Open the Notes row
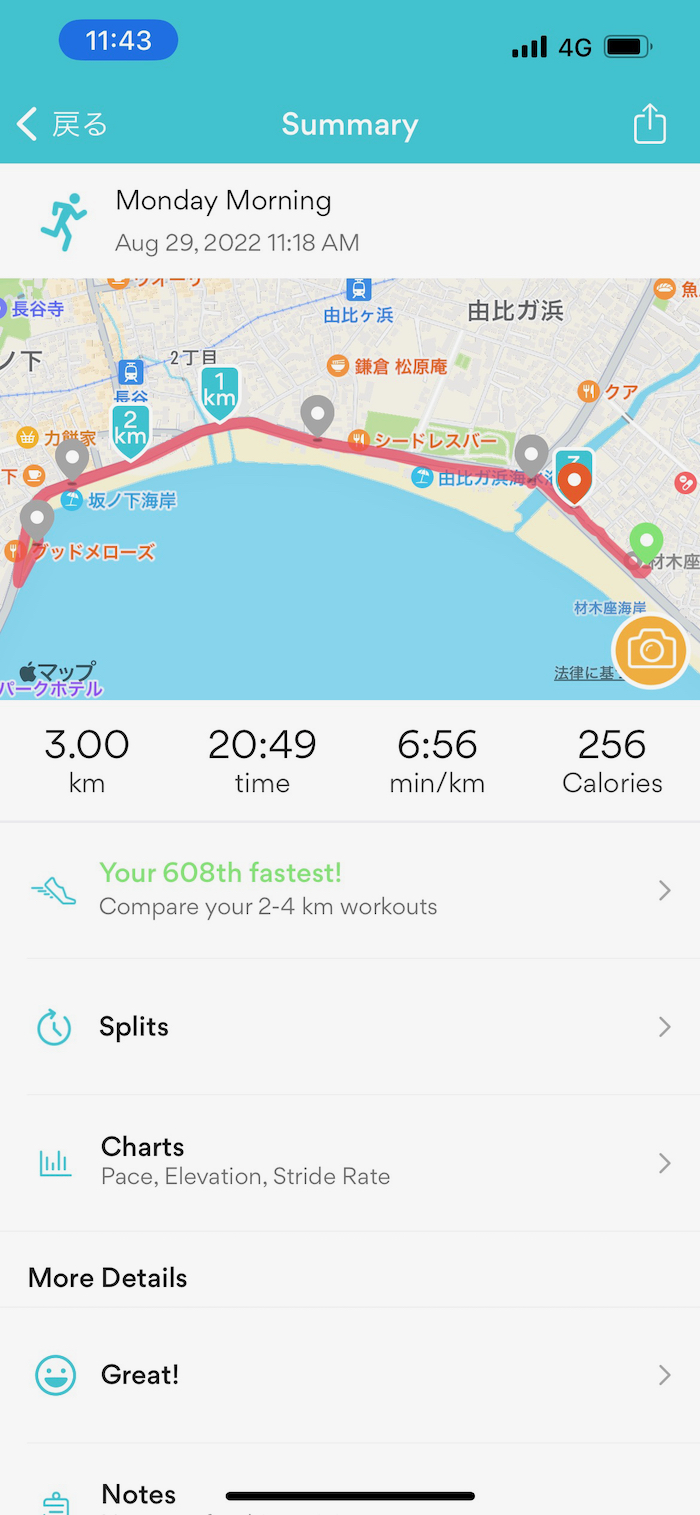 click(350, 1493)
